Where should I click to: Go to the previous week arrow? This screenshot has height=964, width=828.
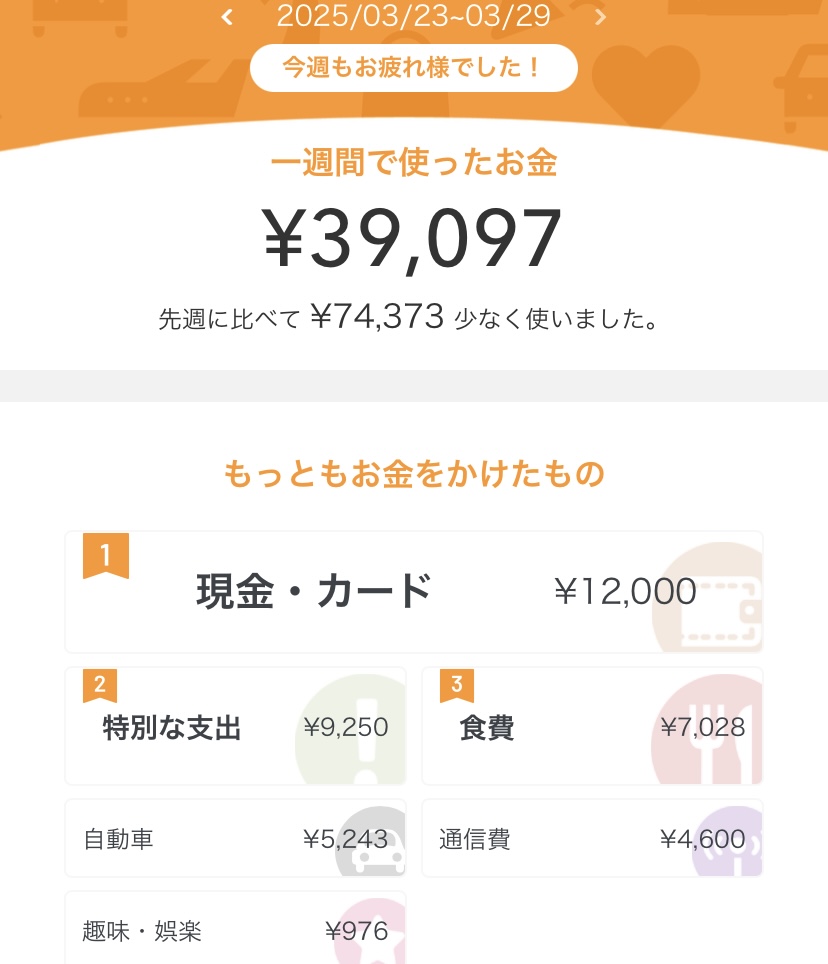(227, 16)
